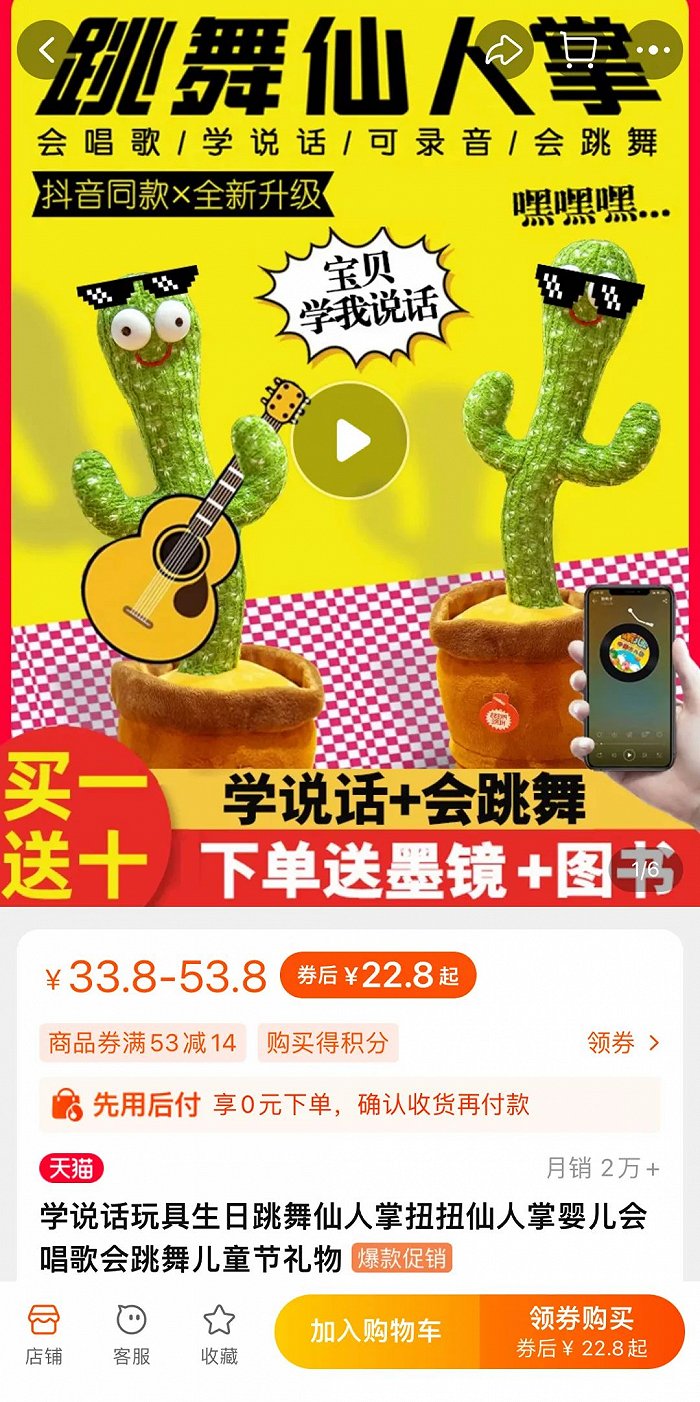The width and height of the screenshot is (700, 1402).
Task: Add item to 收藏 favorites
Action: [x=219, y=1334]
